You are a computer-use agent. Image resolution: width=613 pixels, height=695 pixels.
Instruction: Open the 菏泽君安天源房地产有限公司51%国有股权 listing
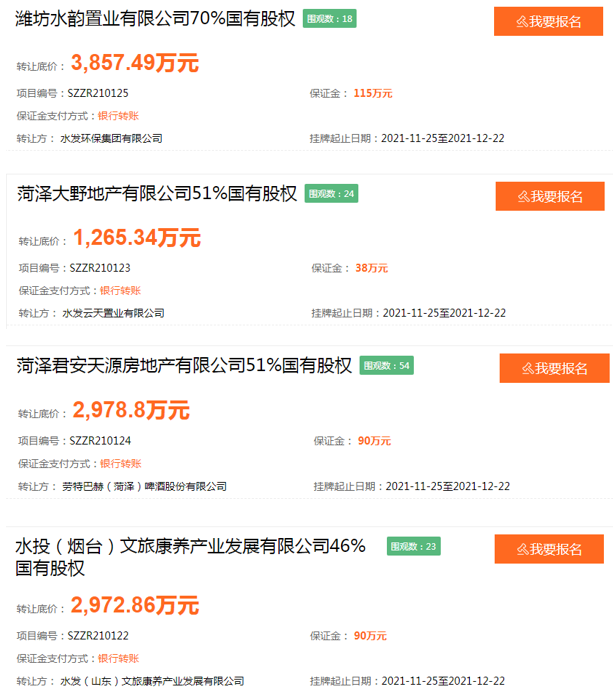pos(185,366)
